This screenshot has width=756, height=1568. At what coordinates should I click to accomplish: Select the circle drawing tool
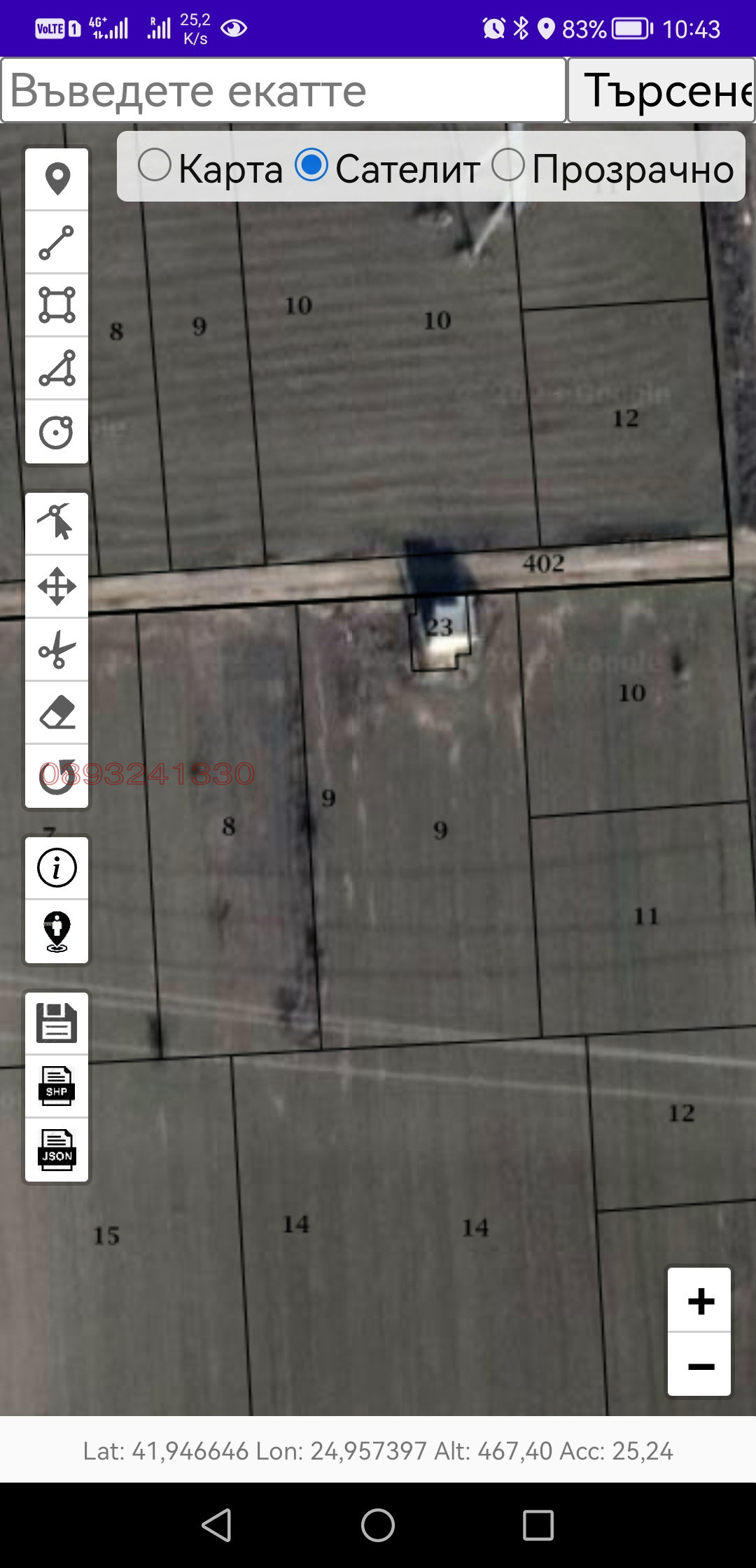click(x=57, y=431)
